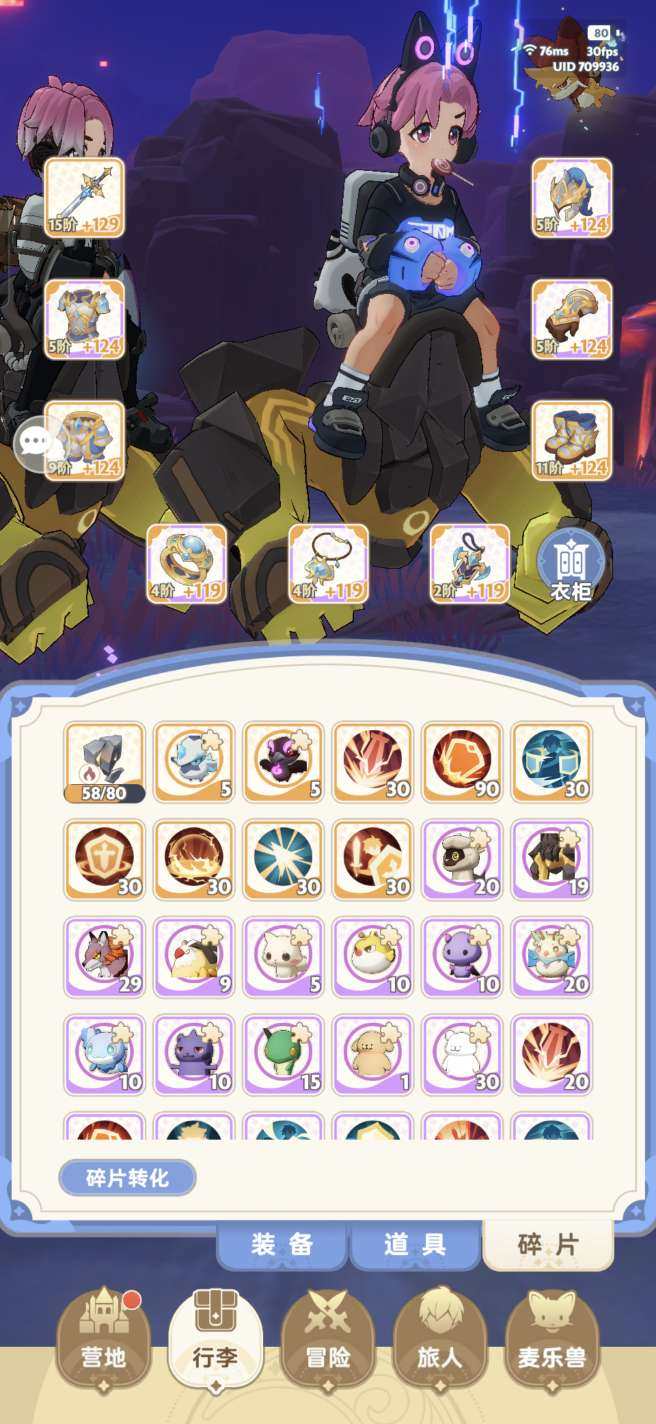Select the fox fragment with count 29
The width and height of the screenshot is (656, 1424).
[105, 957]
